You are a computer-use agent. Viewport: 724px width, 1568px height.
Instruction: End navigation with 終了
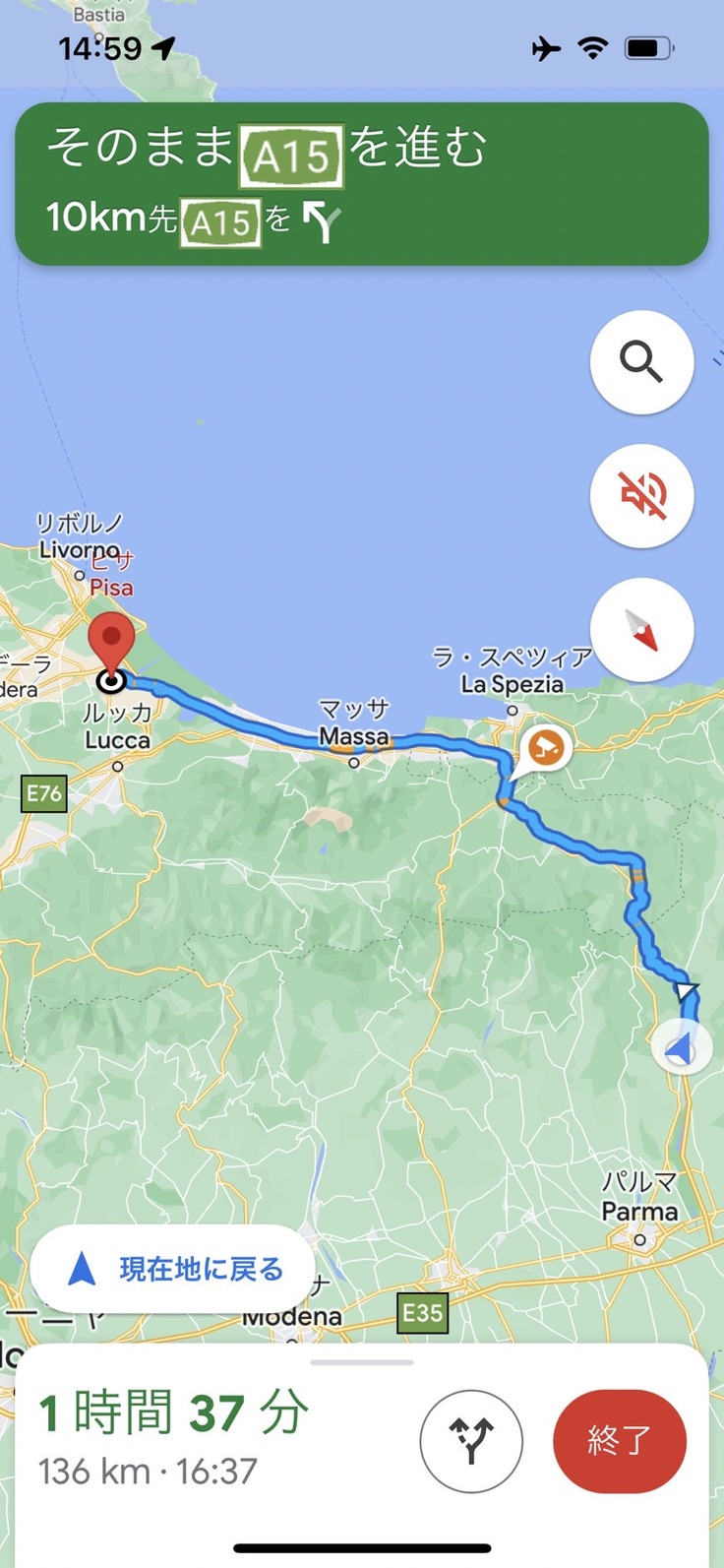point(619,1441)
